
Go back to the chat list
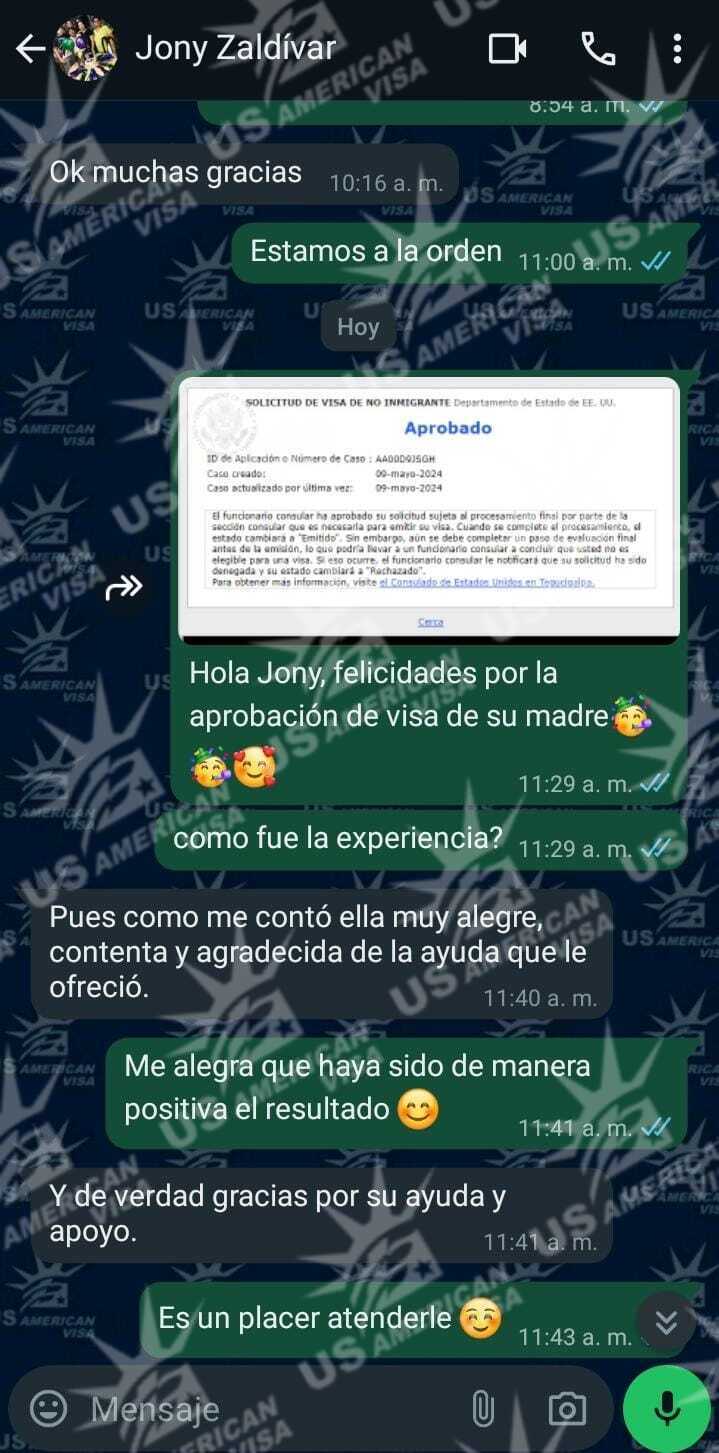coord(30,49)
